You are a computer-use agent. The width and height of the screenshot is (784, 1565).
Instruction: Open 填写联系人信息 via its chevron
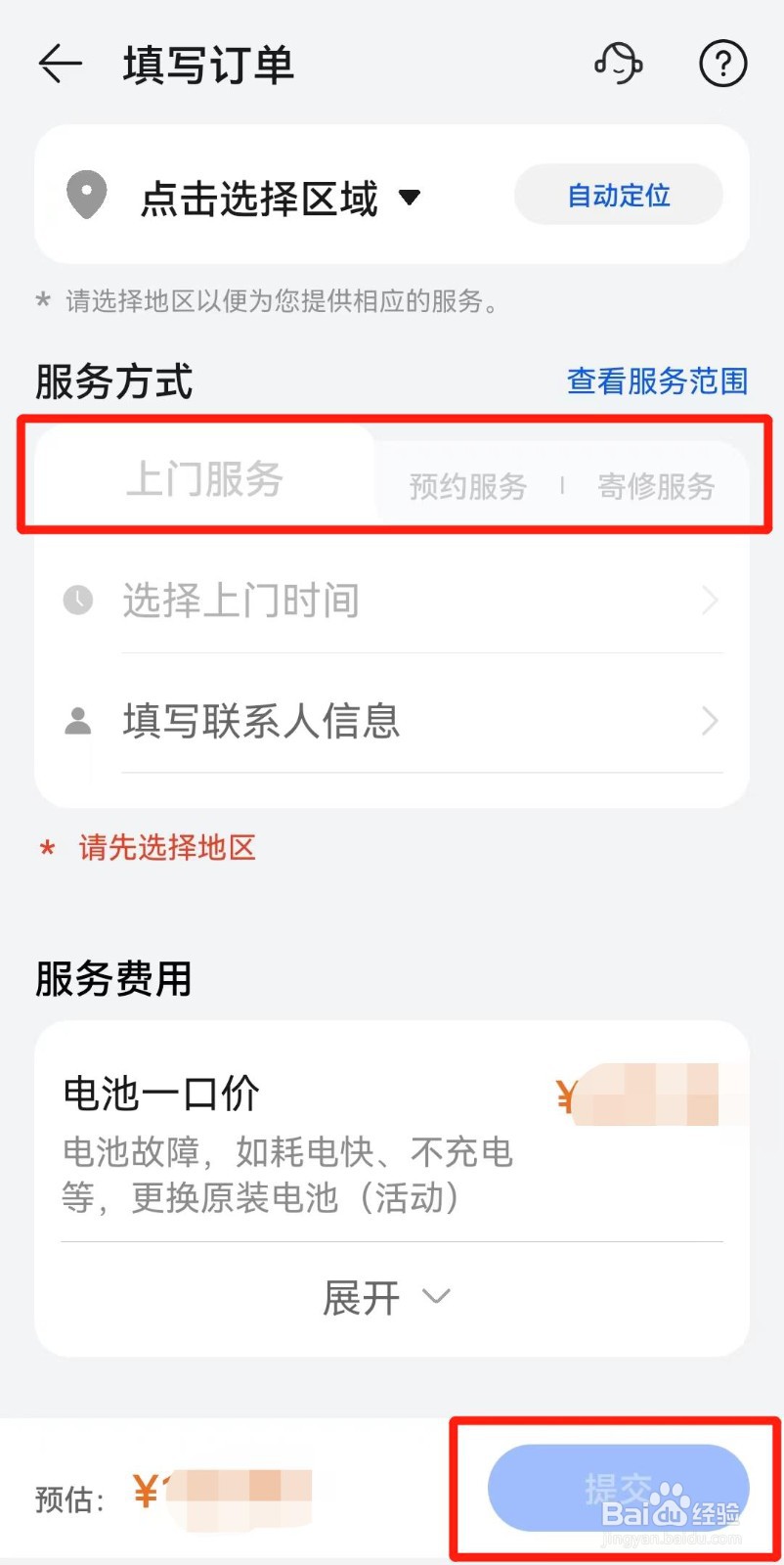click(711, 721)
